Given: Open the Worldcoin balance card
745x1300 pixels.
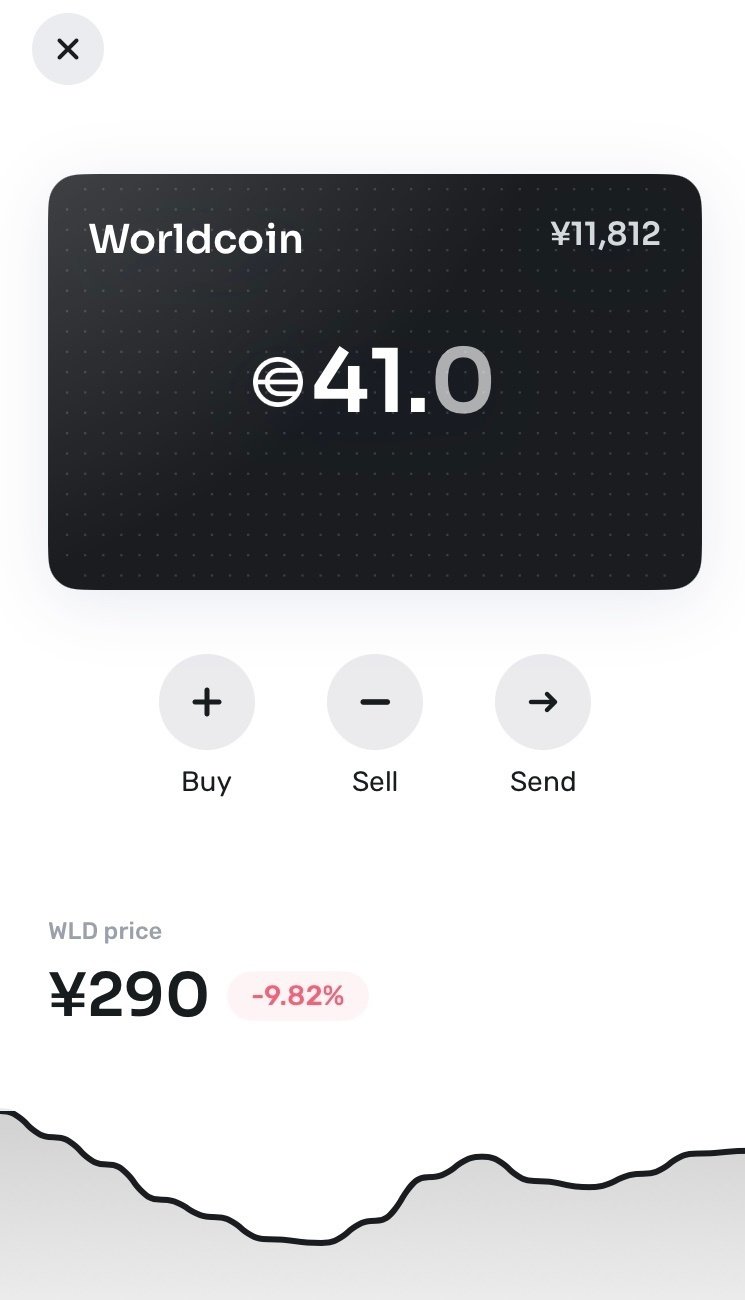Looking at the screenshot, I should (x=375, y=382).
